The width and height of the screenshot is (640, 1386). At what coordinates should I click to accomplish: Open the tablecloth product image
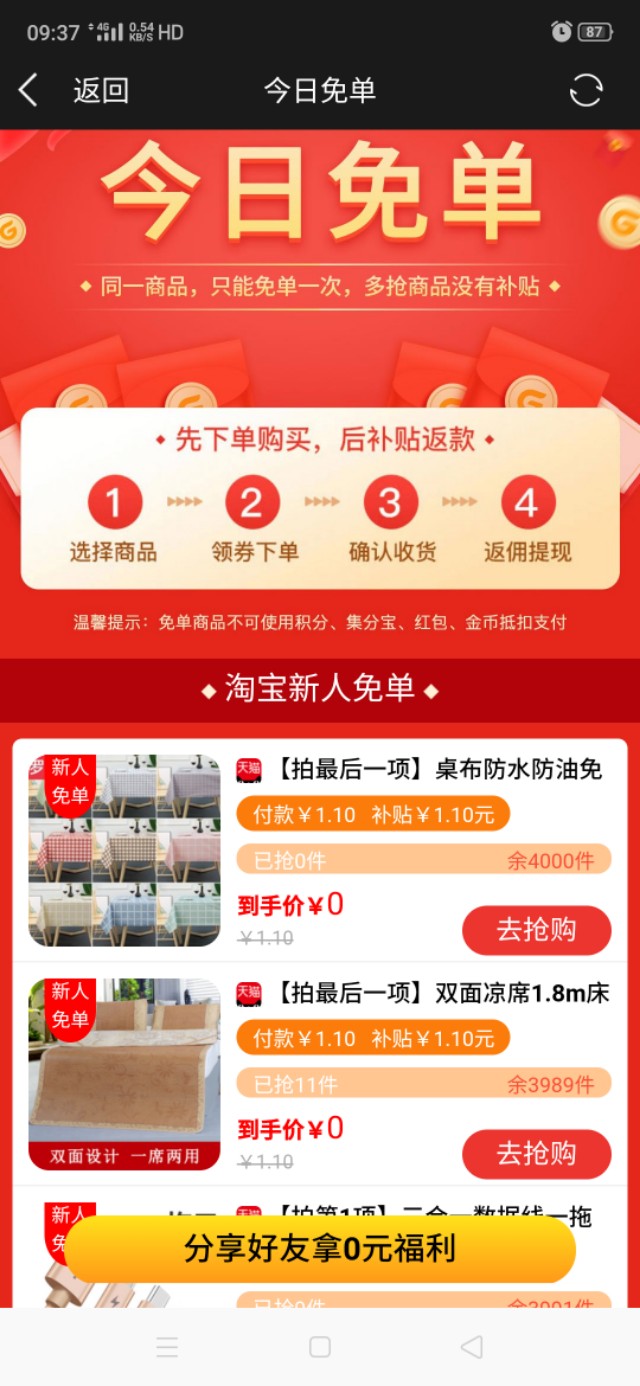[x=124, y=850]
